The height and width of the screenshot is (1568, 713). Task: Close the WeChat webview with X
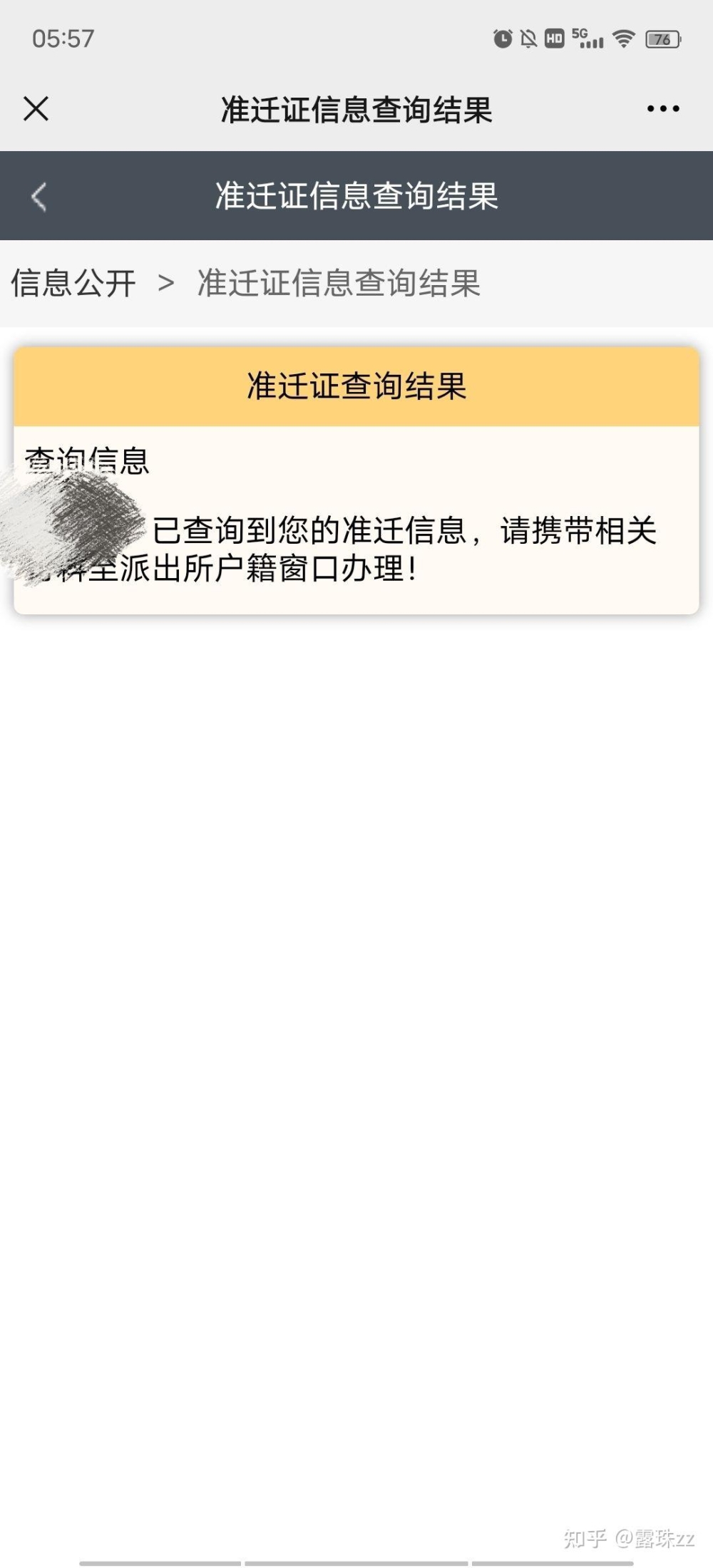pyautogui.click(x=36, y=109)
